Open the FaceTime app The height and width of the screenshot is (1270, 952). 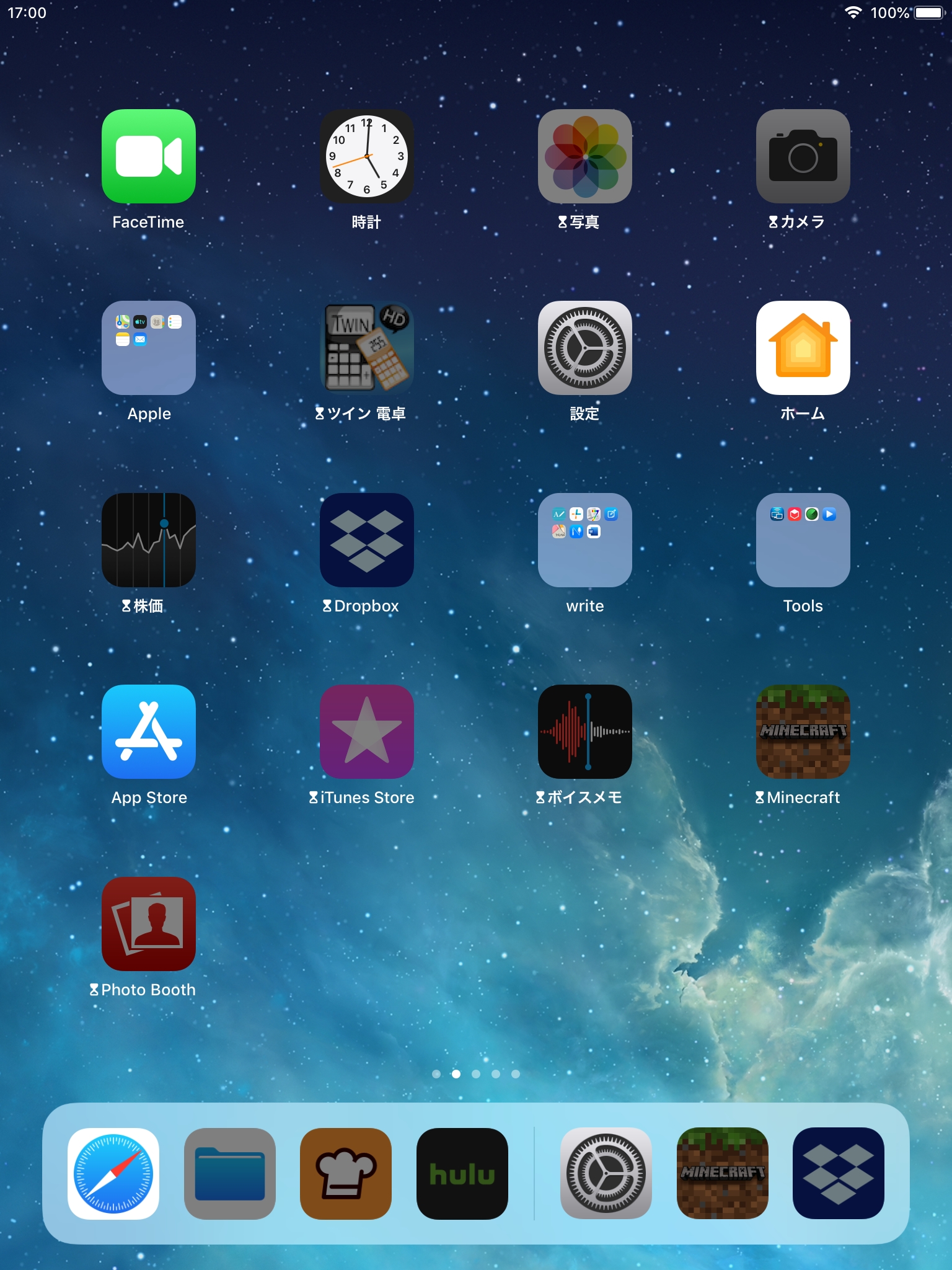click(x=149, y=156)
